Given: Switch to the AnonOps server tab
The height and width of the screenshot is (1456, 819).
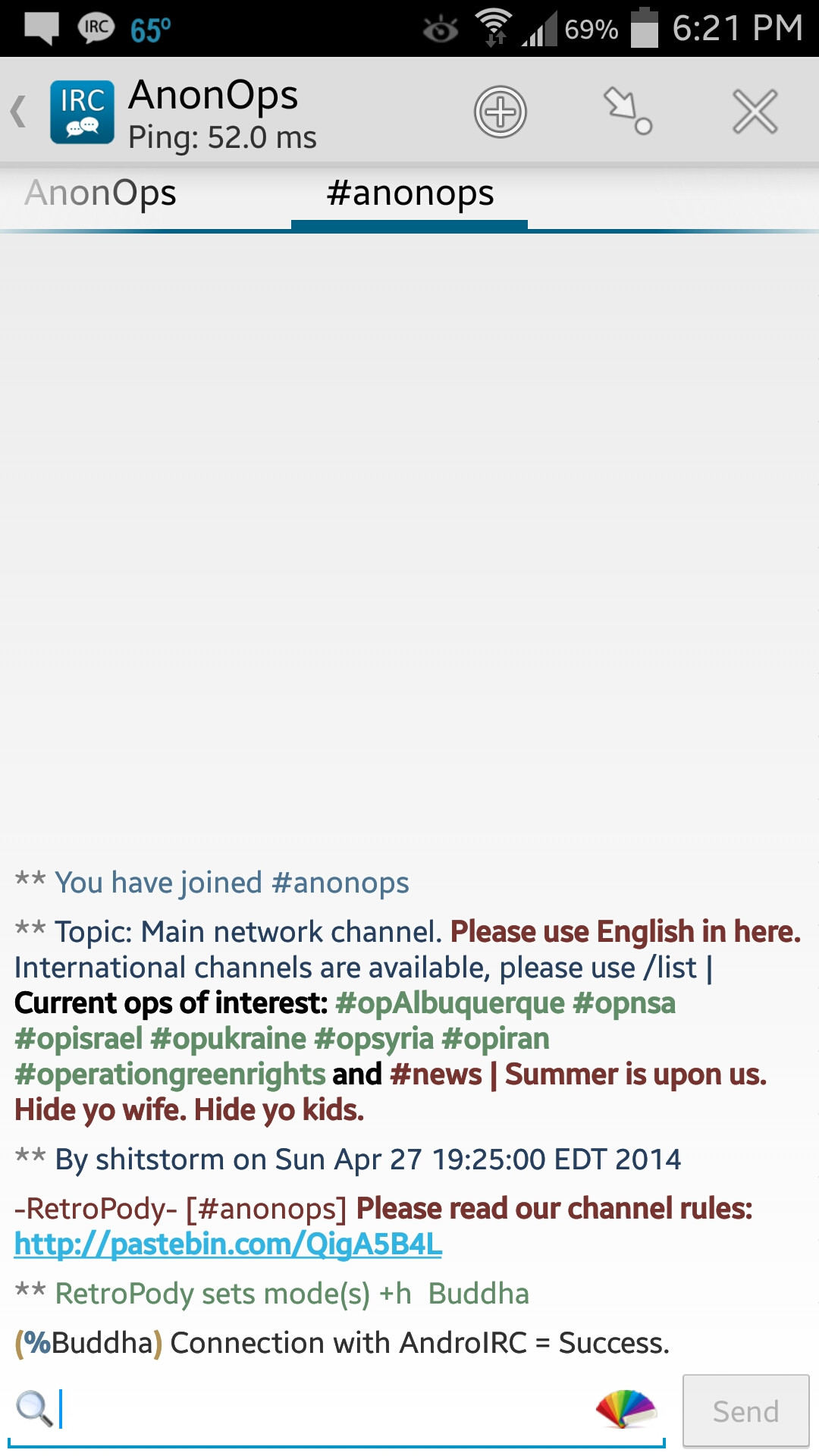Looking at the screenshot, I should (x=101, y=193).
